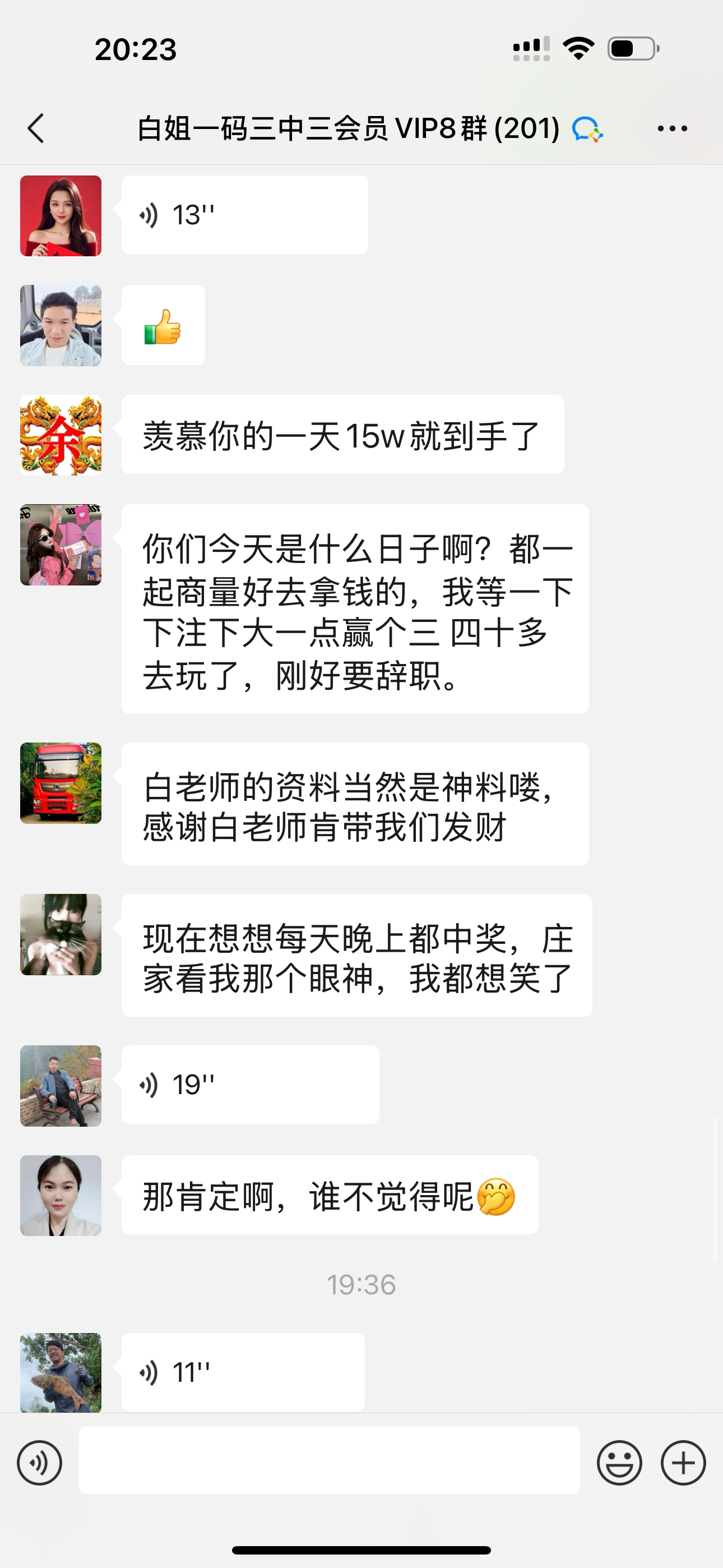Play the 13-second voice message
The width and height of the screenshot is (723, 1568).
click(244, 215)
